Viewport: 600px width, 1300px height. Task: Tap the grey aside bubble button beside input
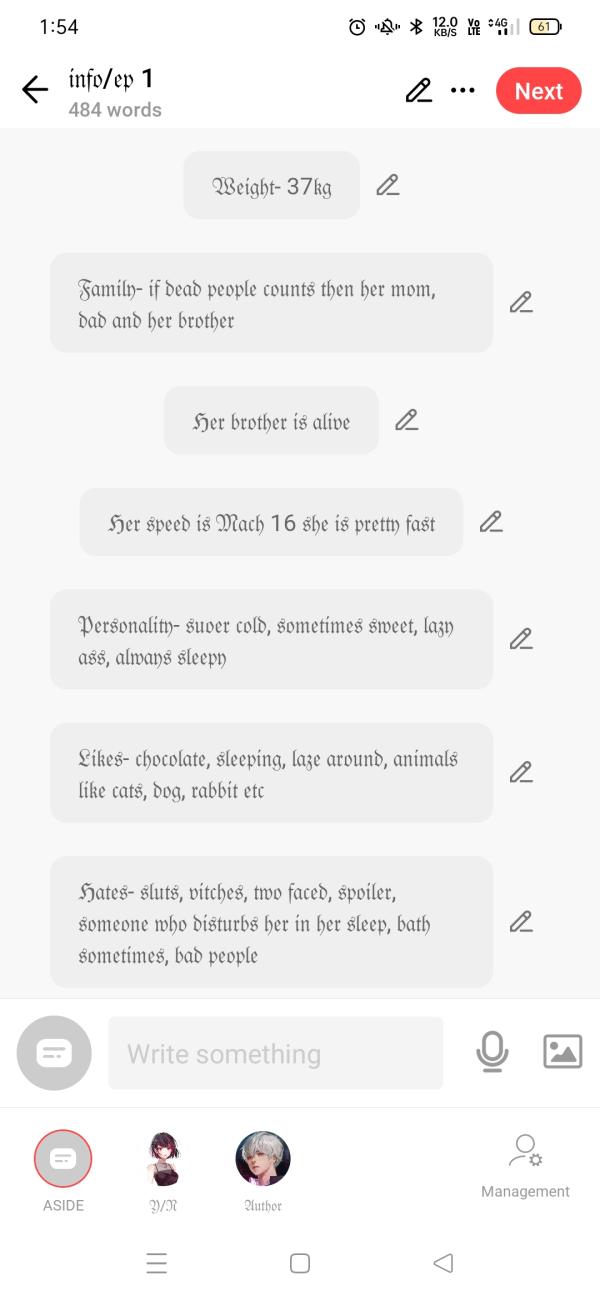54,1053
